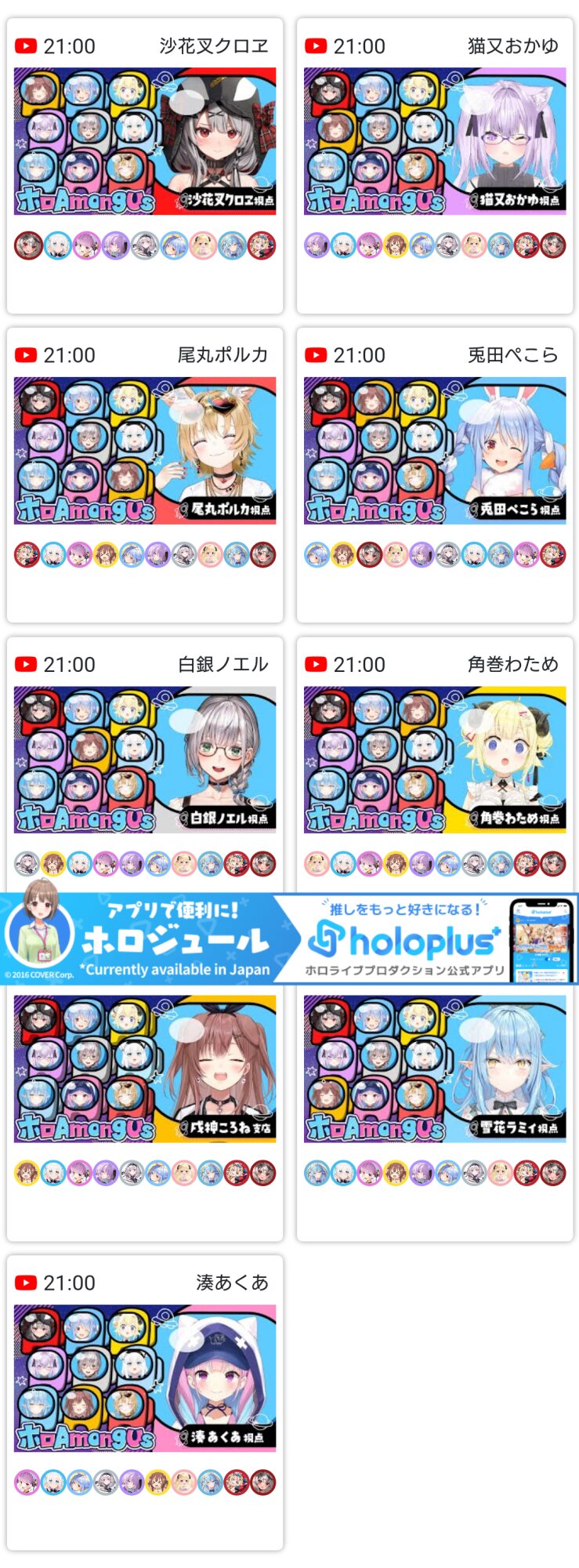Tap the holoplus app banner
The image size is (579, 1568).
coord(289,938)
